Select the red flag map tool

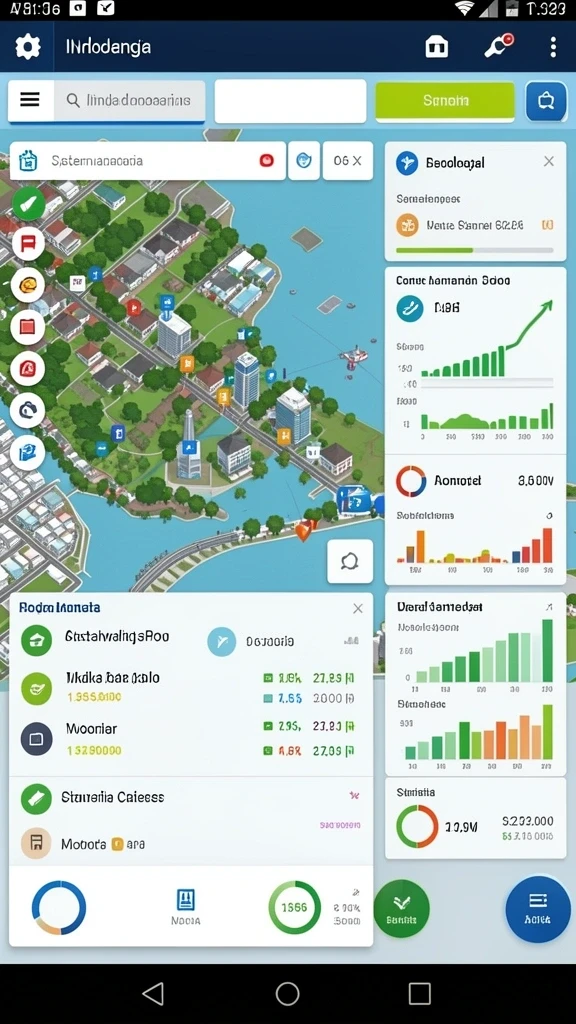point(28,244)
